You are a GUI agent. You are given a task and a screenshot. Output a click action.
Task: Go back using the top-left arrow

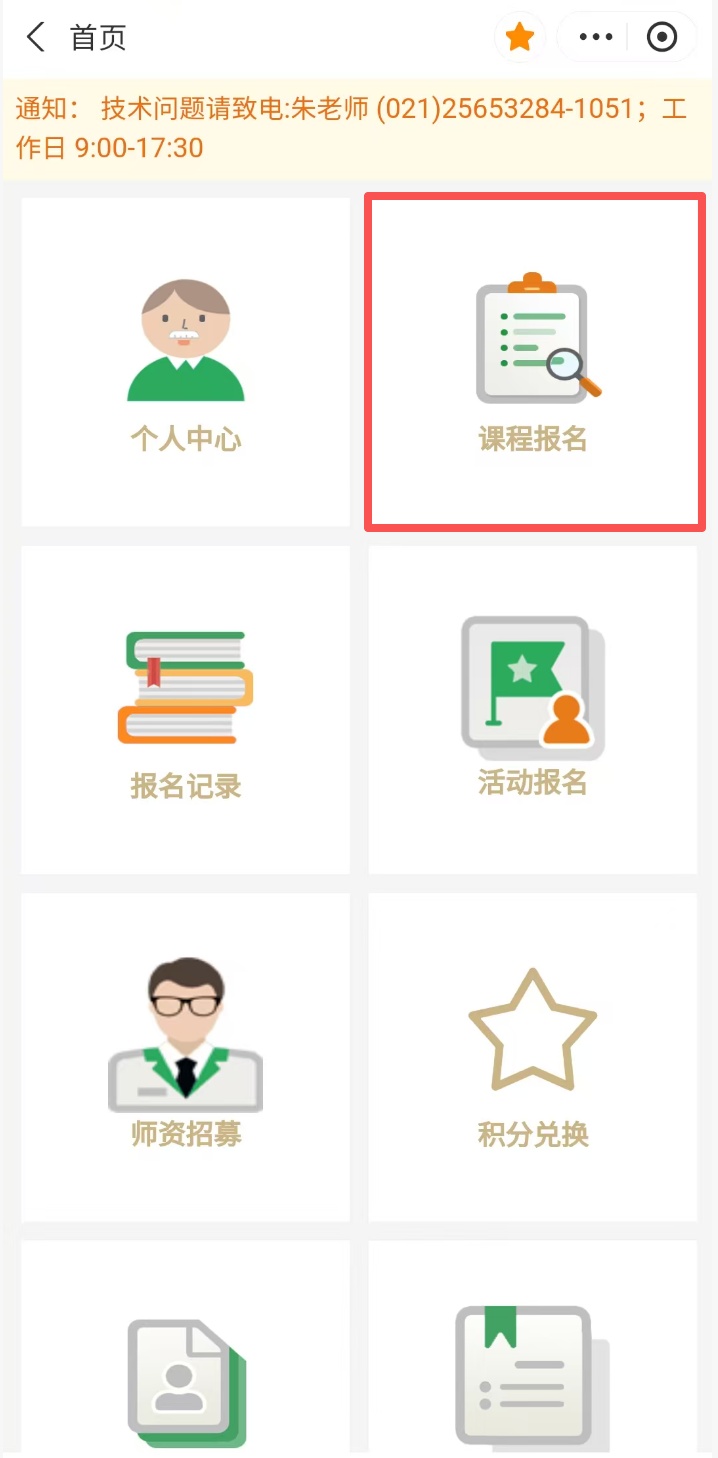[x=36, y=38]
